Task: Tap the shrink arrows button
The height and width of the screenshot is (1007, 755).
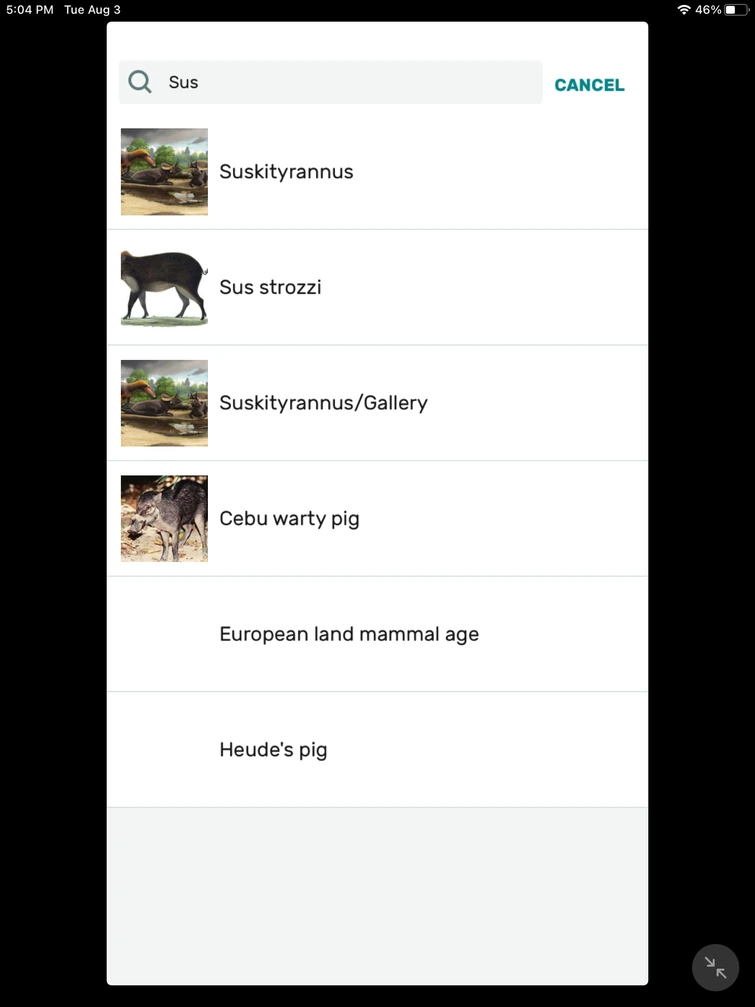Action: coord(715,966)
